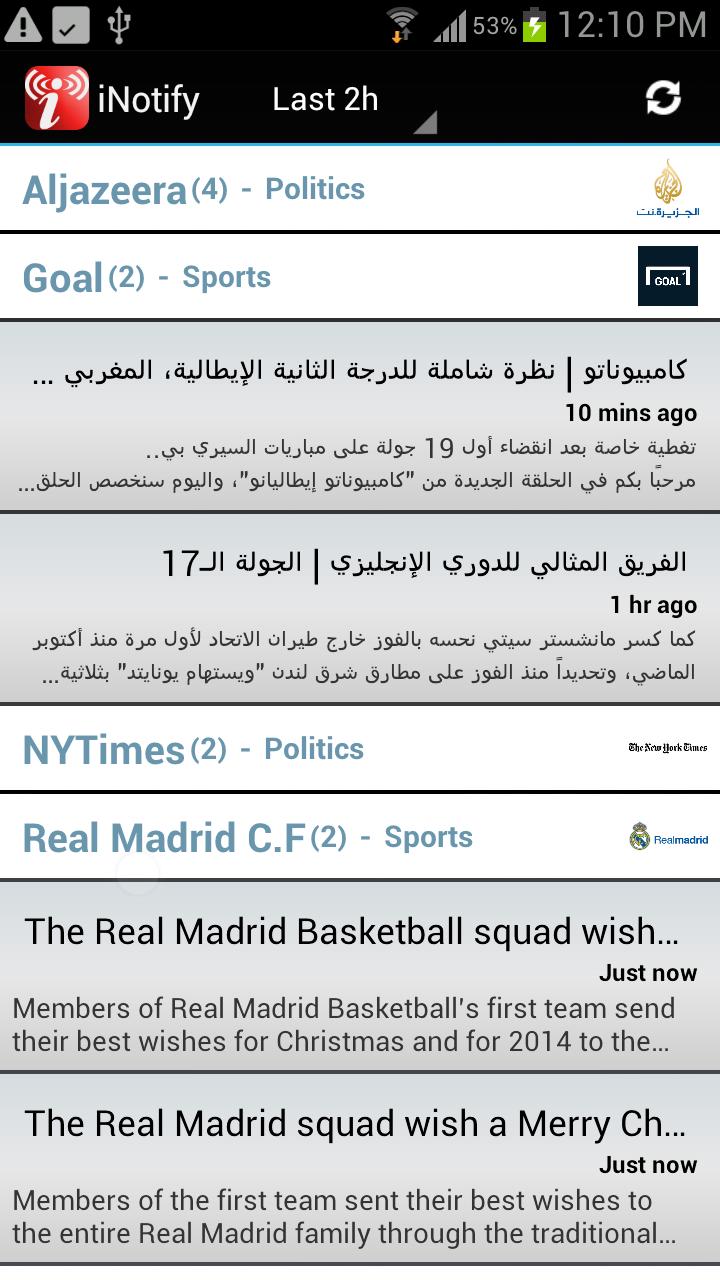Open the Merry Christmas squad wishes article
This screenshot has height=1280, width=720.
click(x=360, y=1160)
